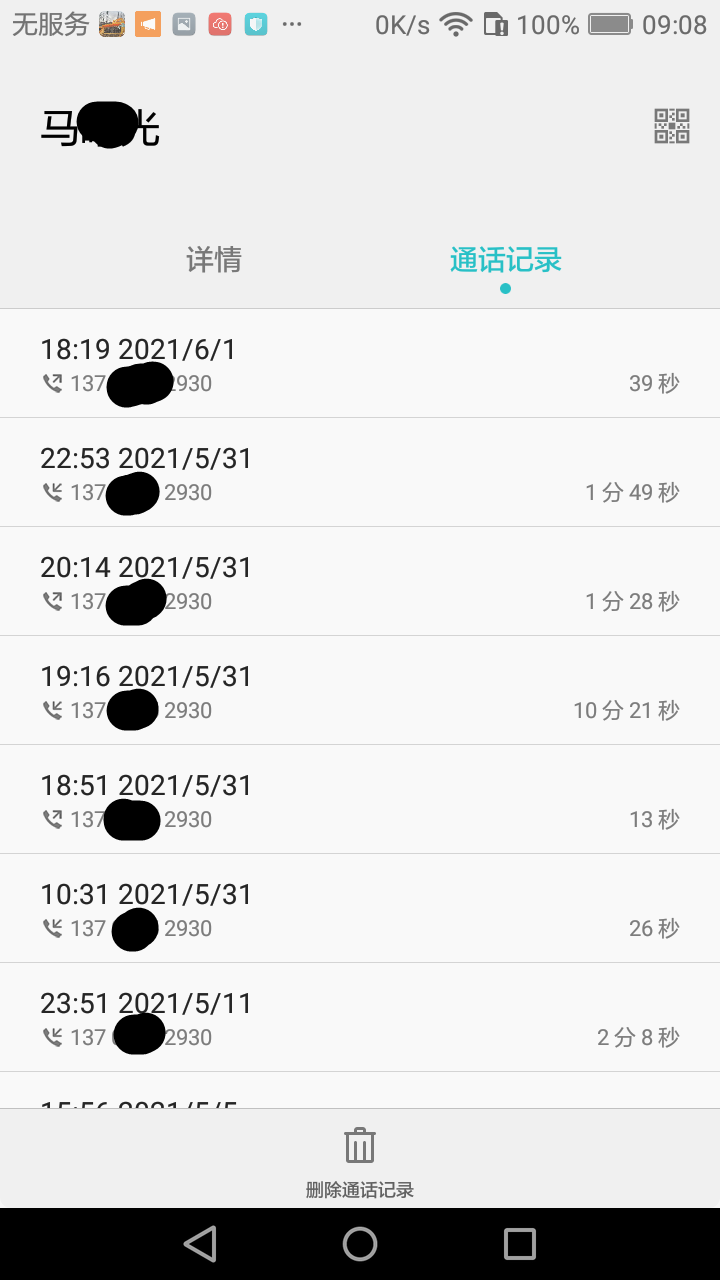This screenshot has height=1280, width=720.
Task: Open the 18:51 2021/5/31 call entry
Action: tap(360, 800)
